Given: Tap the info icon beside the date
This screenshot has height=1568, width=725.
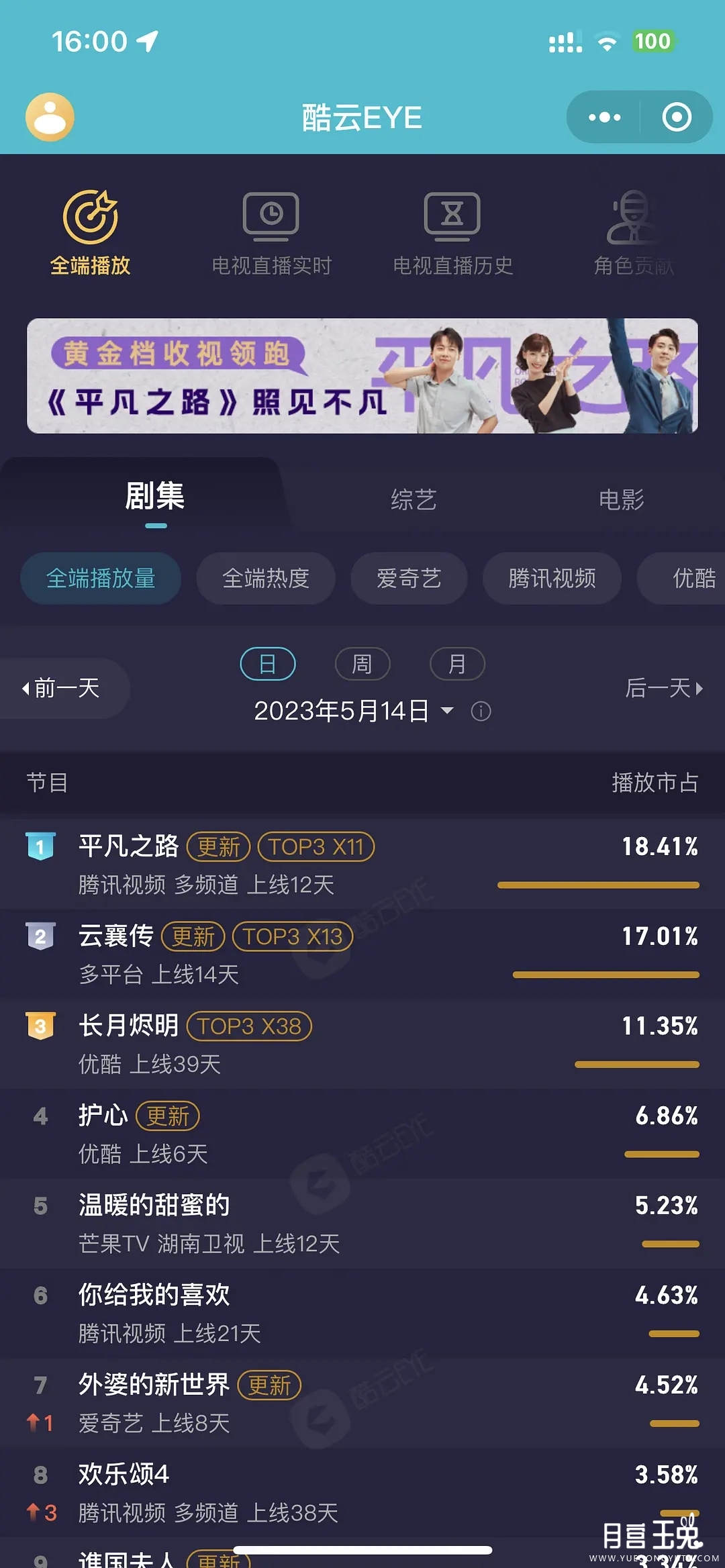Looking at the screenshot, I should 481,711.
